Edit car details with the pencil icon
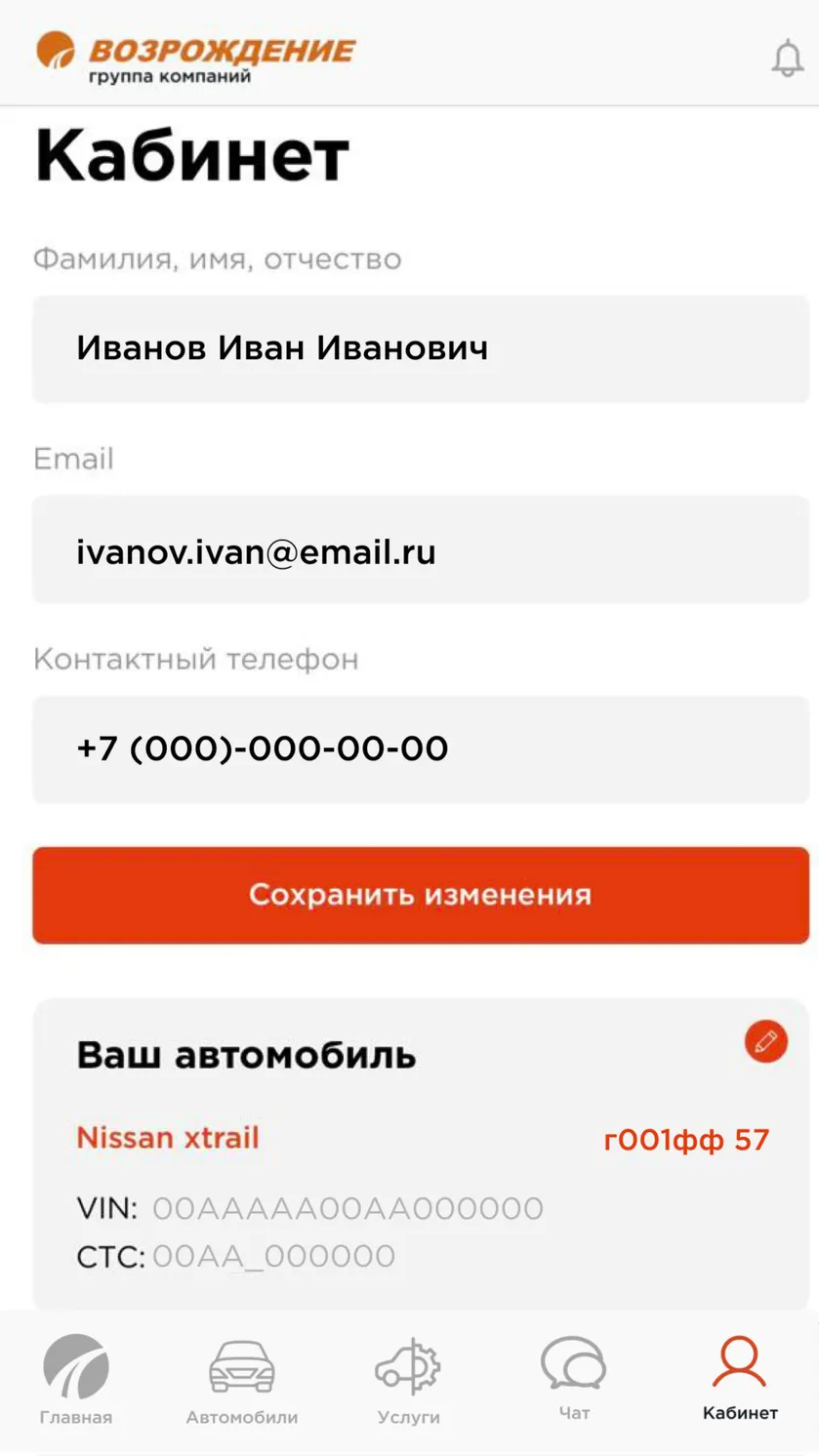Image resolution: width=819 pixels, height=1456 pixels. coord(765,1040)
